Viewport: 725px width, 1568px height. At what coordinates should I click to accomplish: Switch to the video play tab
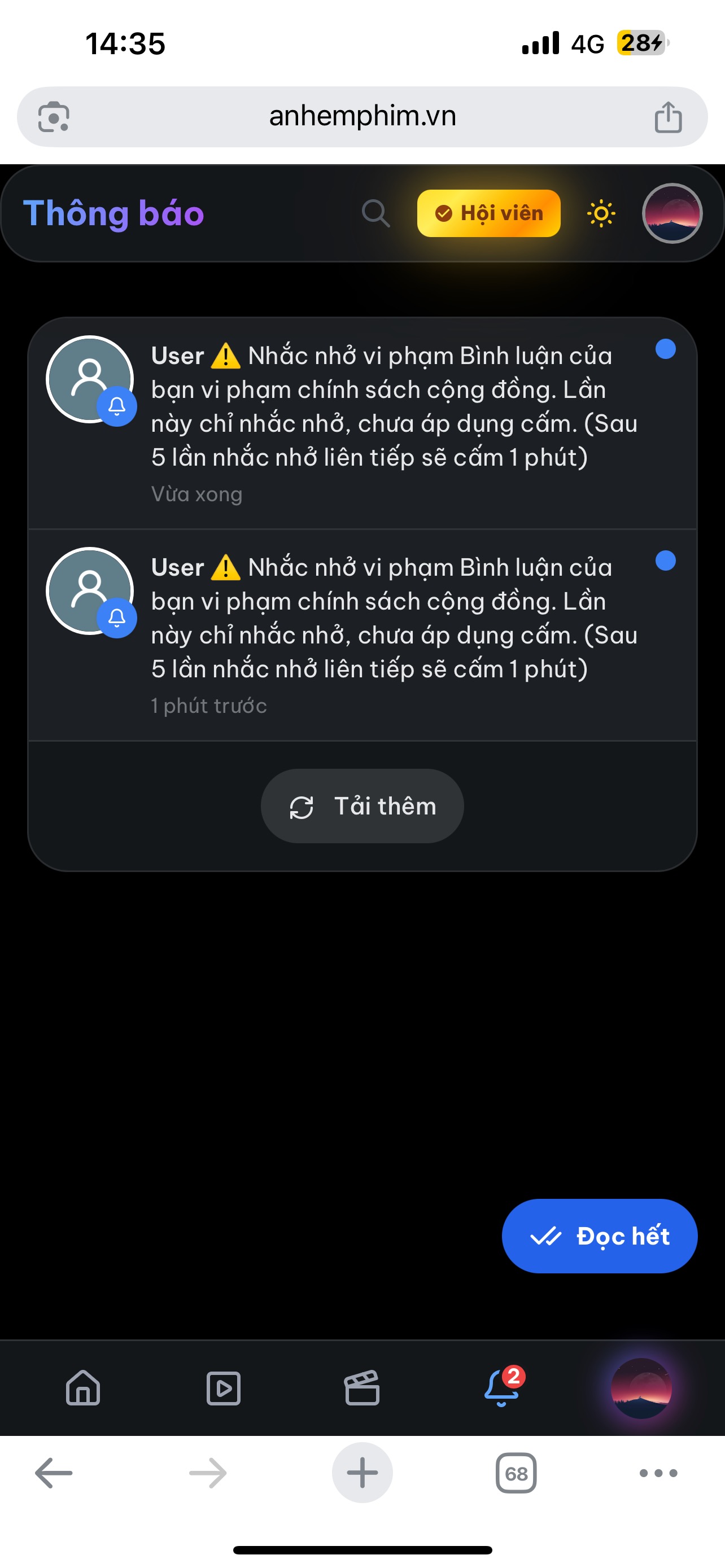coord(224,1388)
